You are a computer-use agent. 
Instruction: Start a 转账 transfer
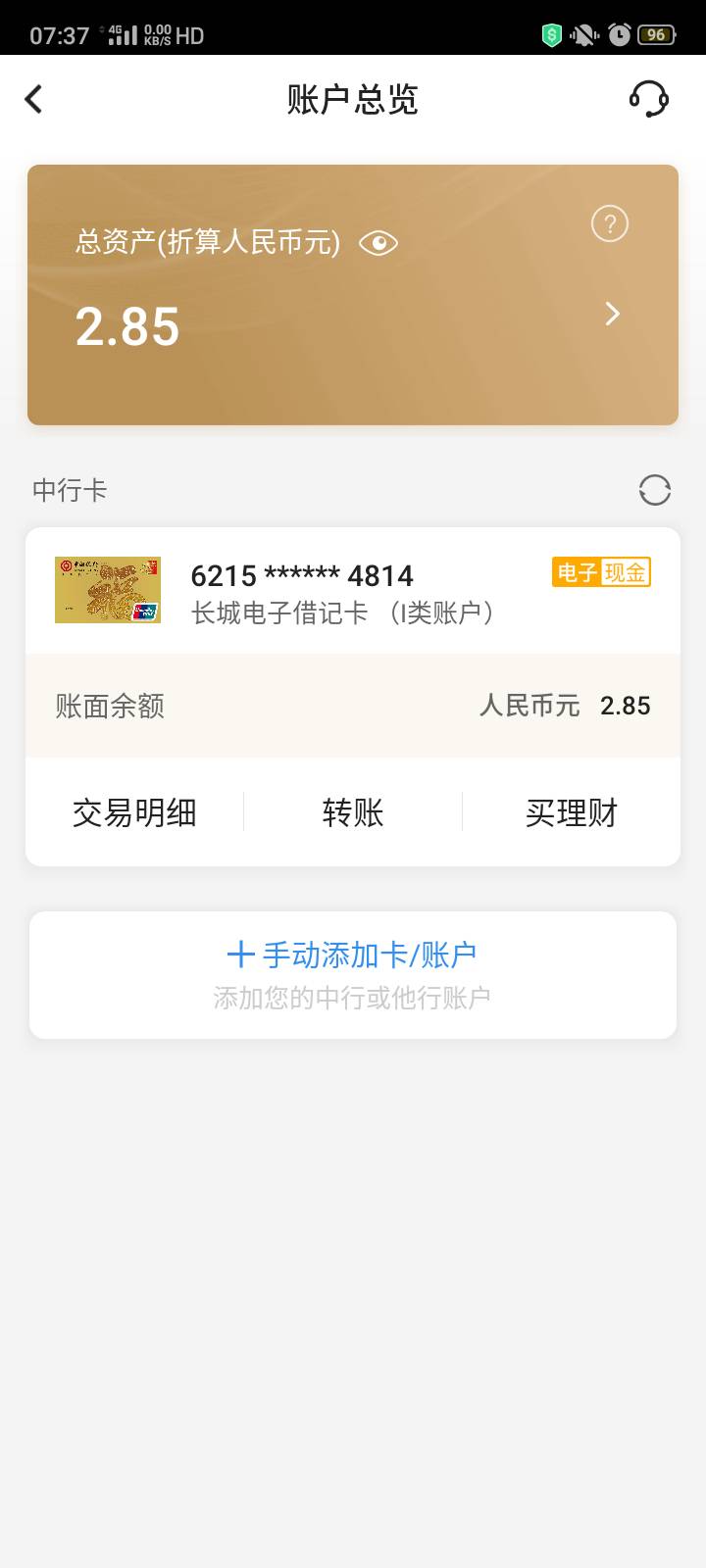pos(352,812)
